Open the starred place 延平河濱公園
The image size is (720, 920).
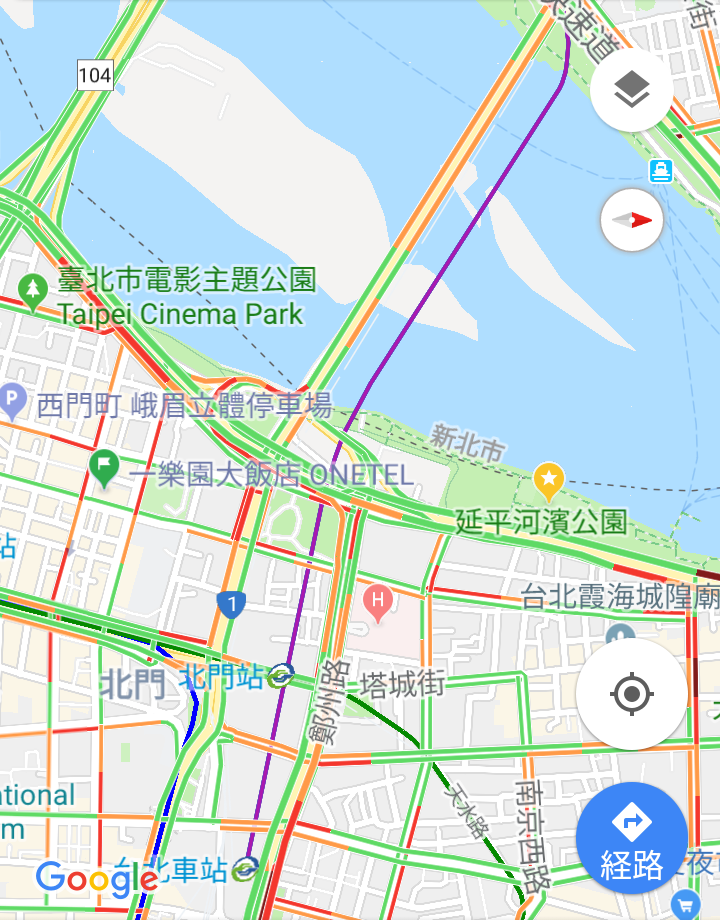click(548, 479)
